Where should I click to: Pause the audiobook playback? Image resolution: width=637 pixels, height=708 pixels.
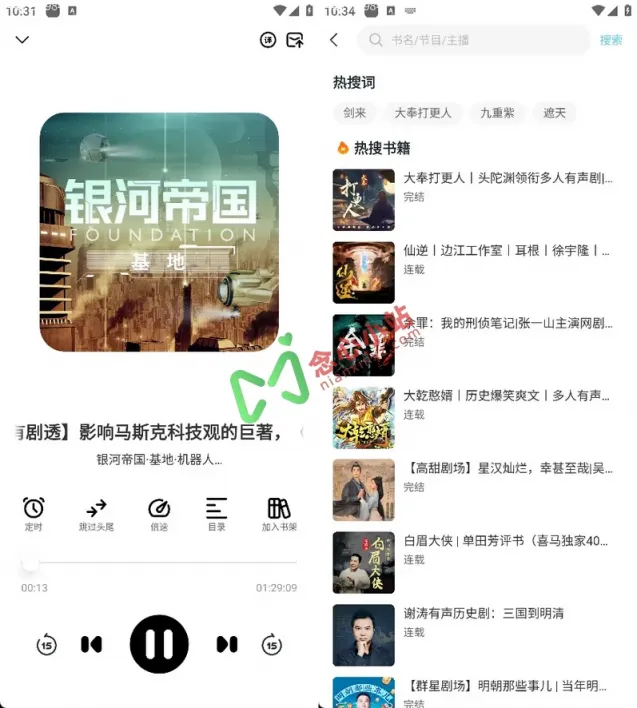(159, 644)
